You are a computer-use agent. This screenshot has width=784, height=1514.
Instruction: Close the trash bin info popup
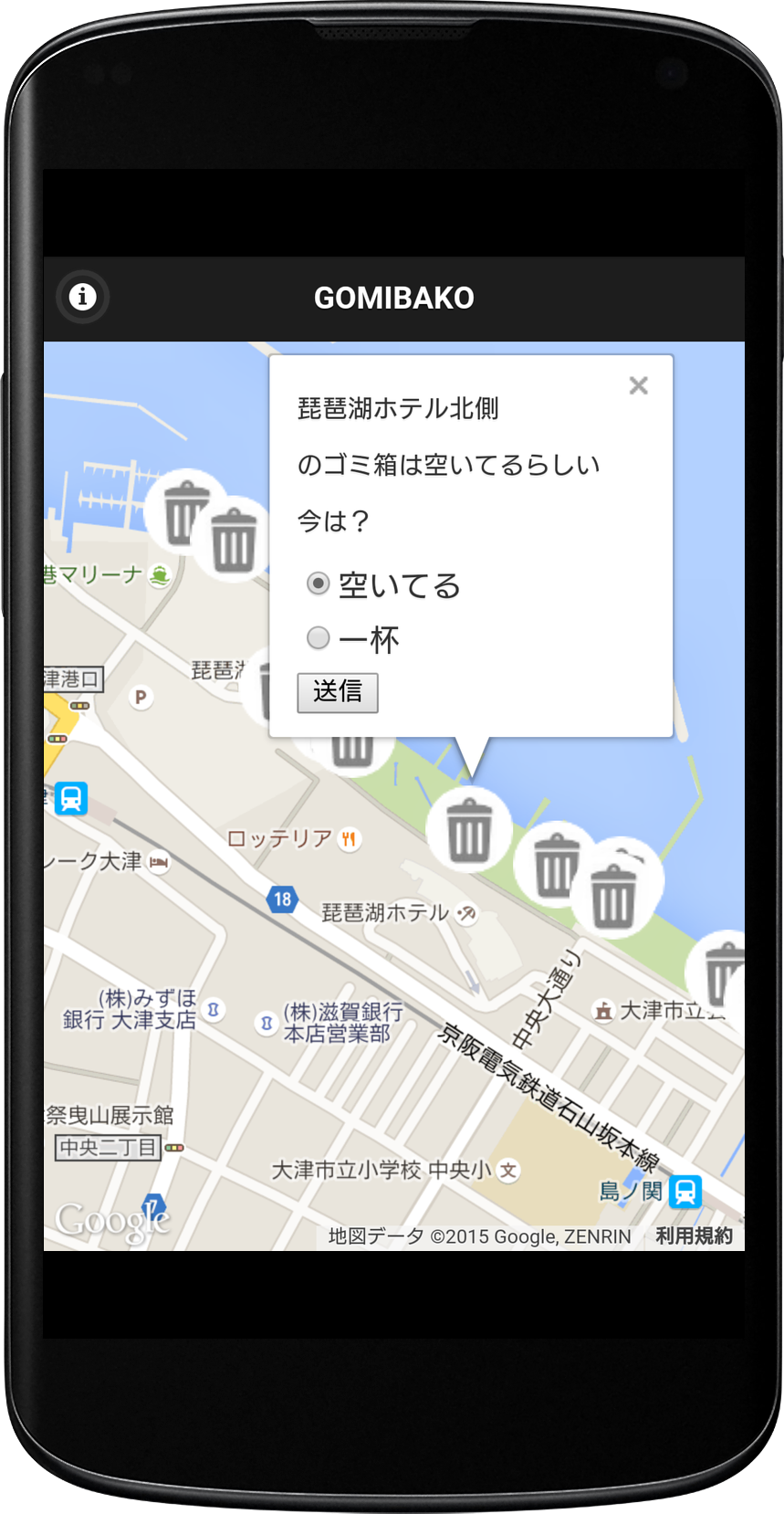[x=638, y=385]
